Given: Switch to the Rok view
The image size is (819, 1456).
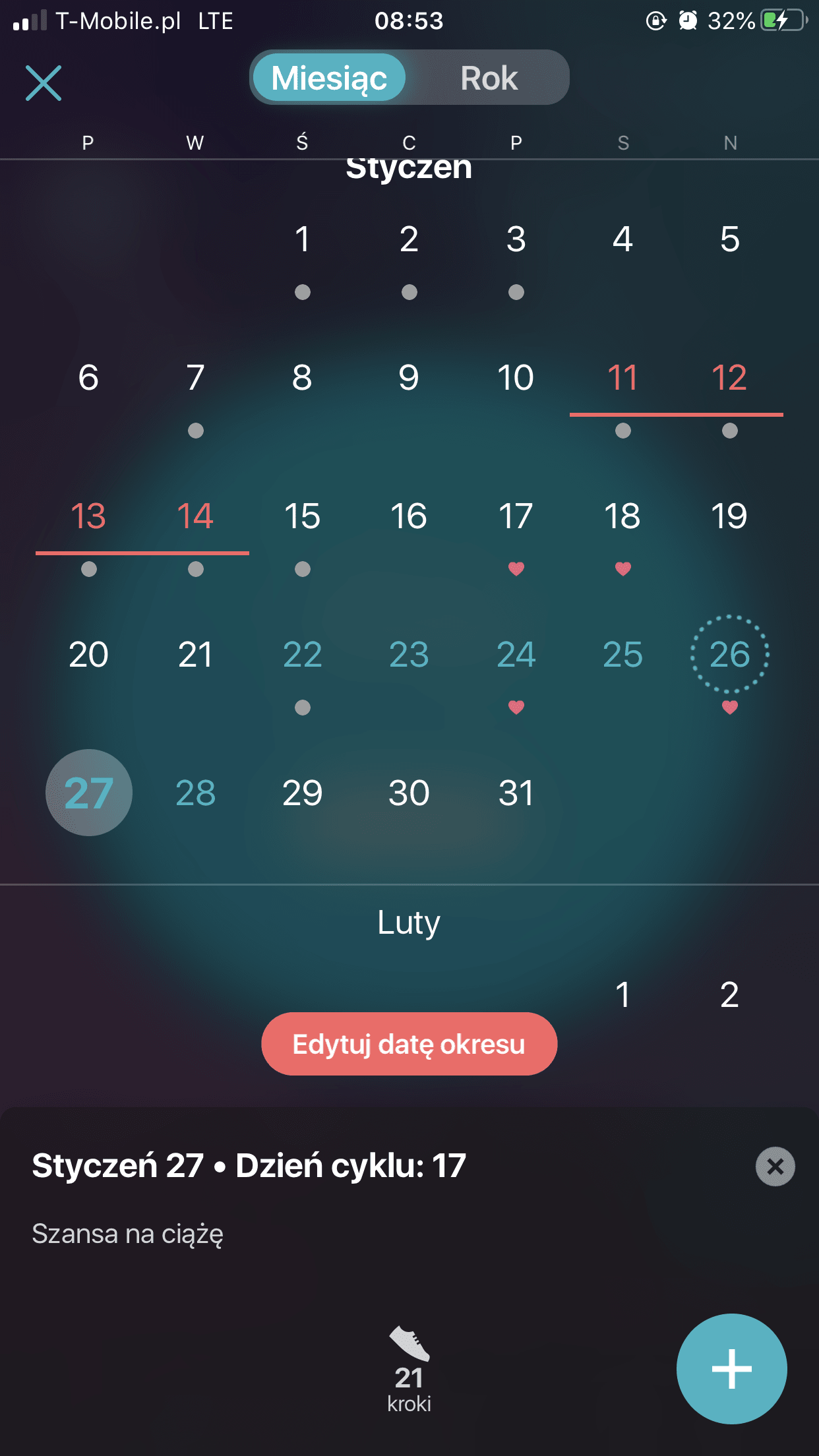Looking at the screenshot, I should pos(489,78).
